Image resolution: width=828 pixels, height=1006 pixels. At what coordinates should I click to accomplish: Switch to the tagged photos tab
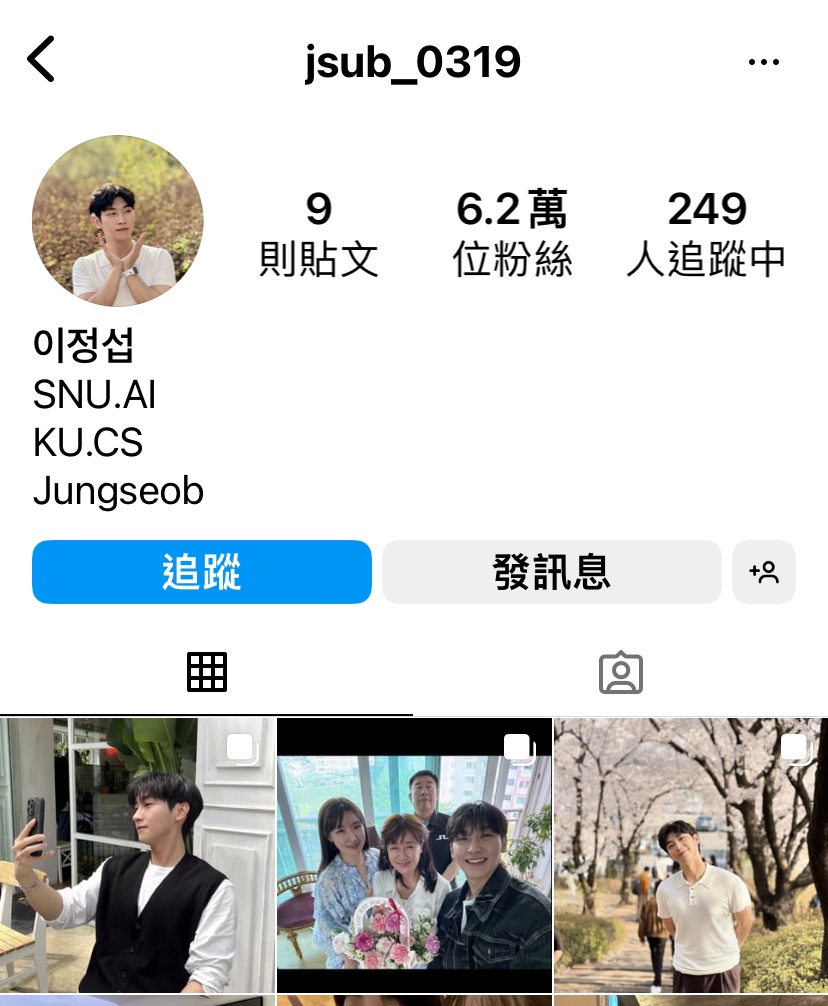coord(620,673)
